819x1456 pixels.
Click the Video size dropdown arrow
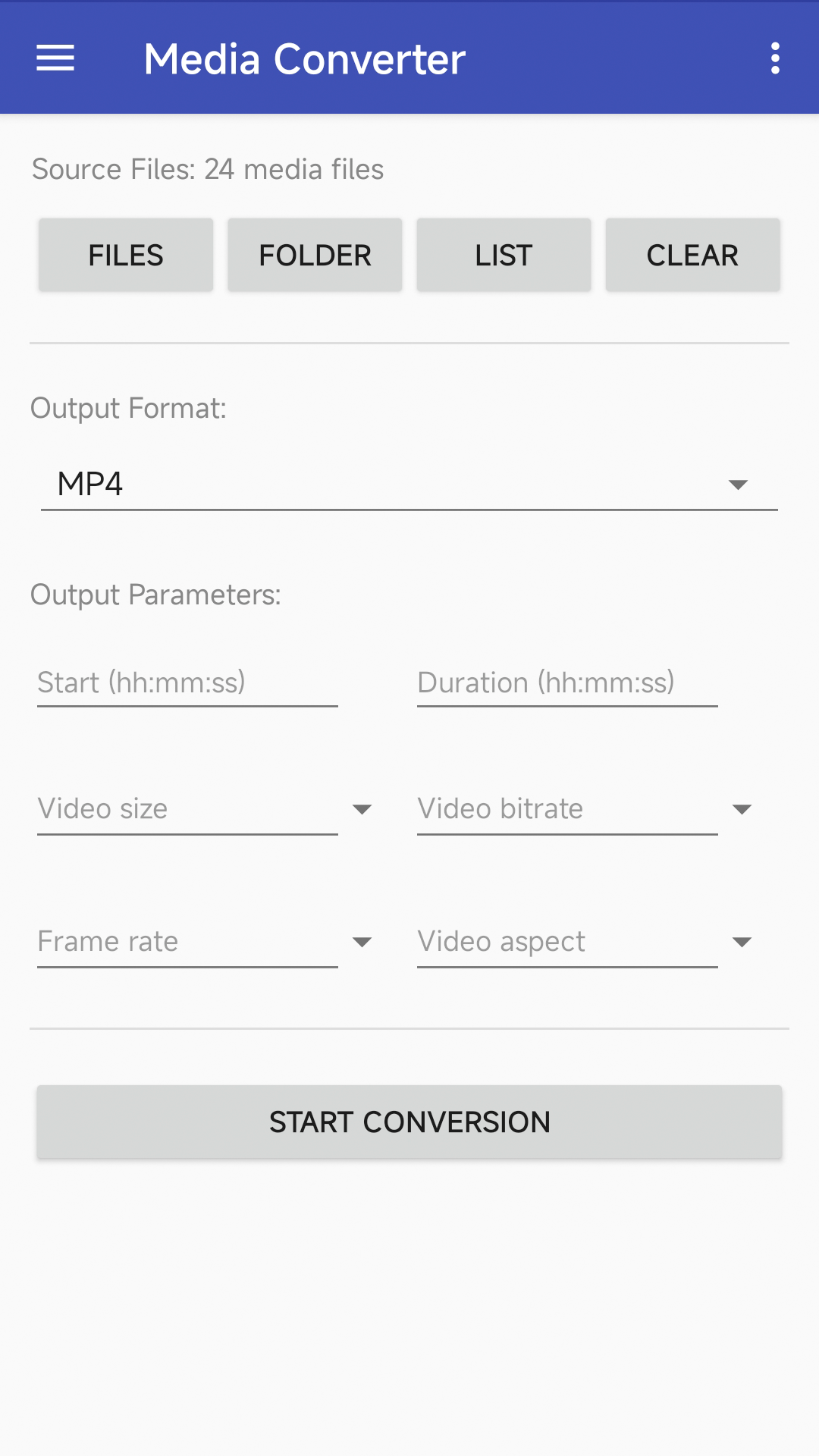click(x=362, y=809)
